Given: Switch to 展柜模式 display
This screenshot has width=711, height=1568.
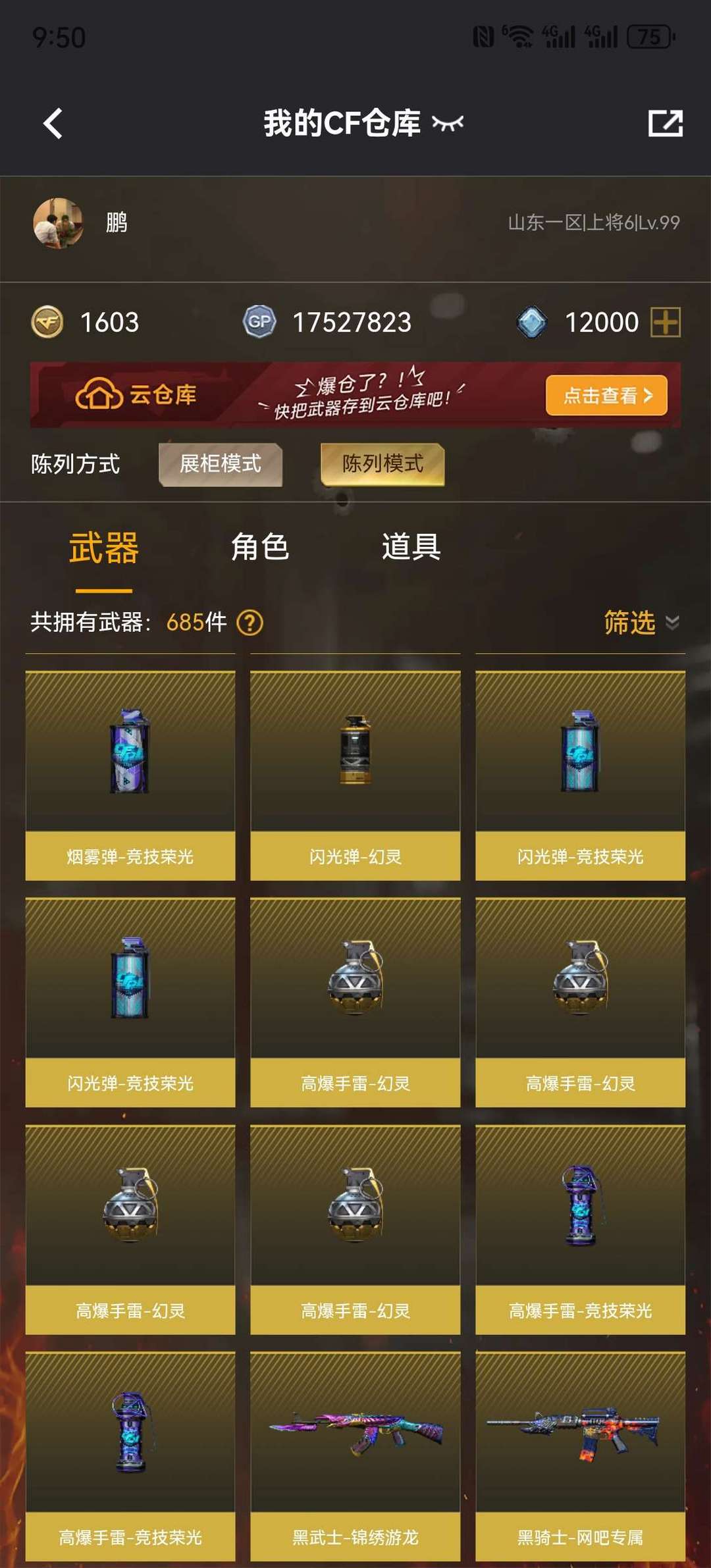Looking at the screenshot, I should pos(221,464).
